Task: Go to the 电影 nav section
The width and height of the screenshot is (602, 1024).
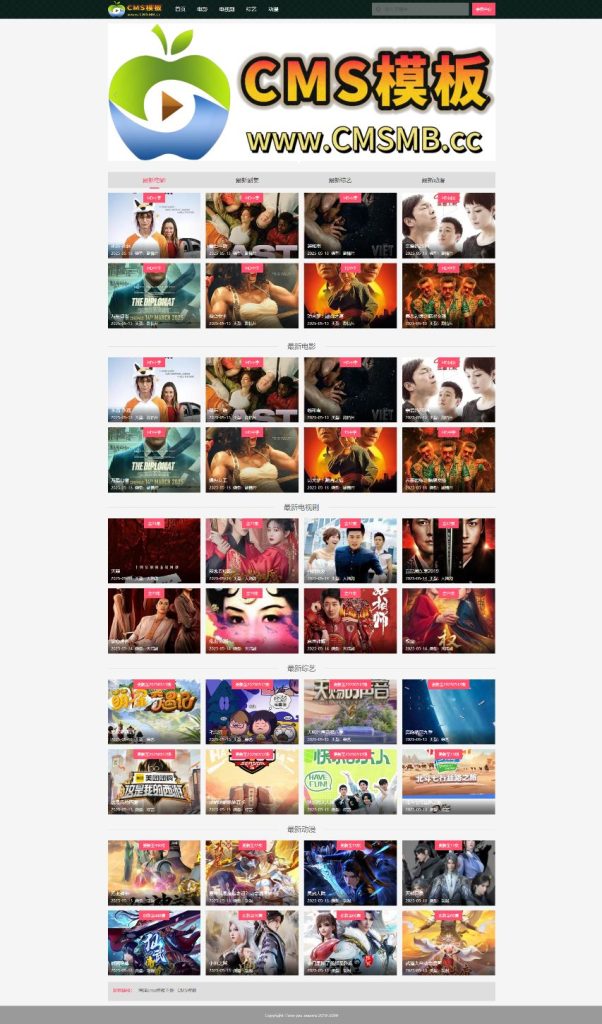Action: (202, 9)
